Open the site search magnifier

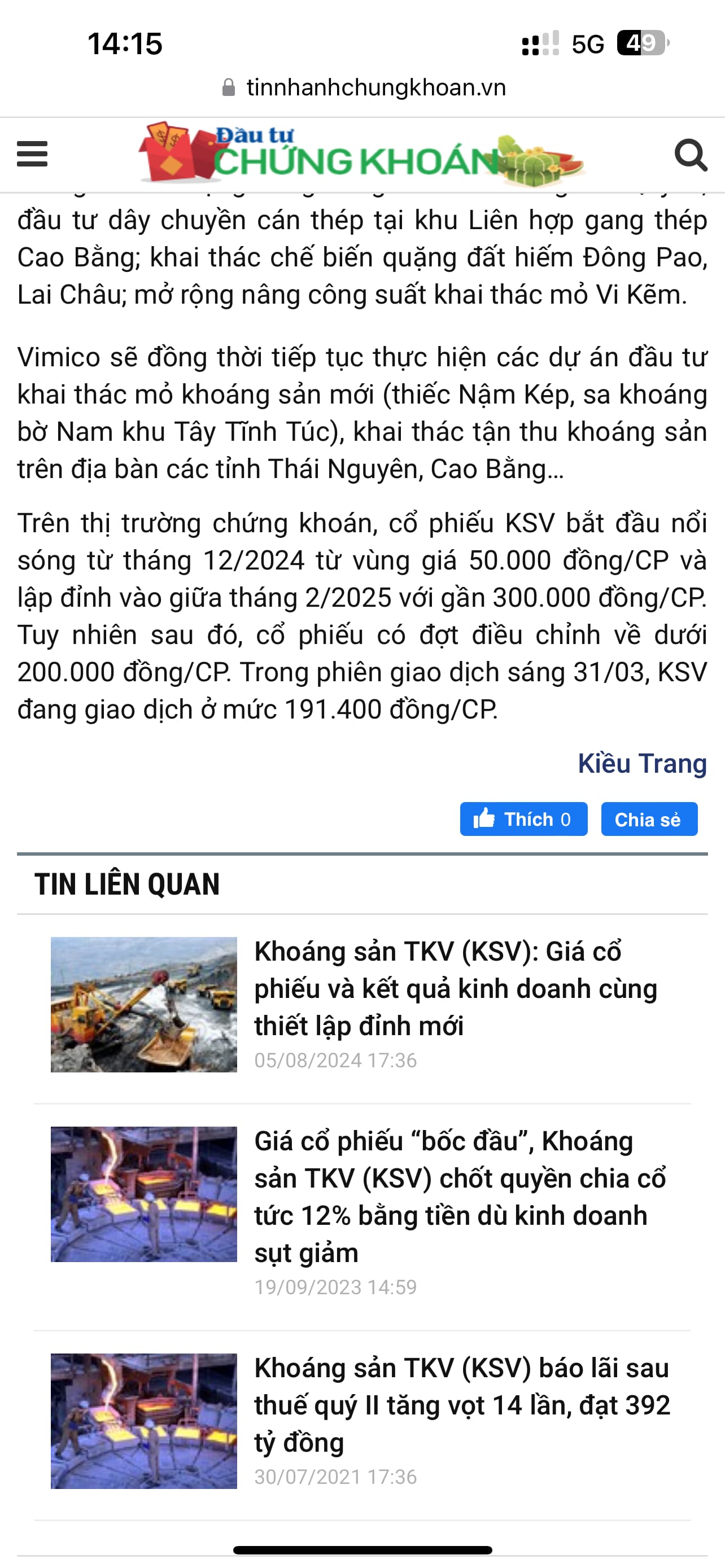coord(691,156)
